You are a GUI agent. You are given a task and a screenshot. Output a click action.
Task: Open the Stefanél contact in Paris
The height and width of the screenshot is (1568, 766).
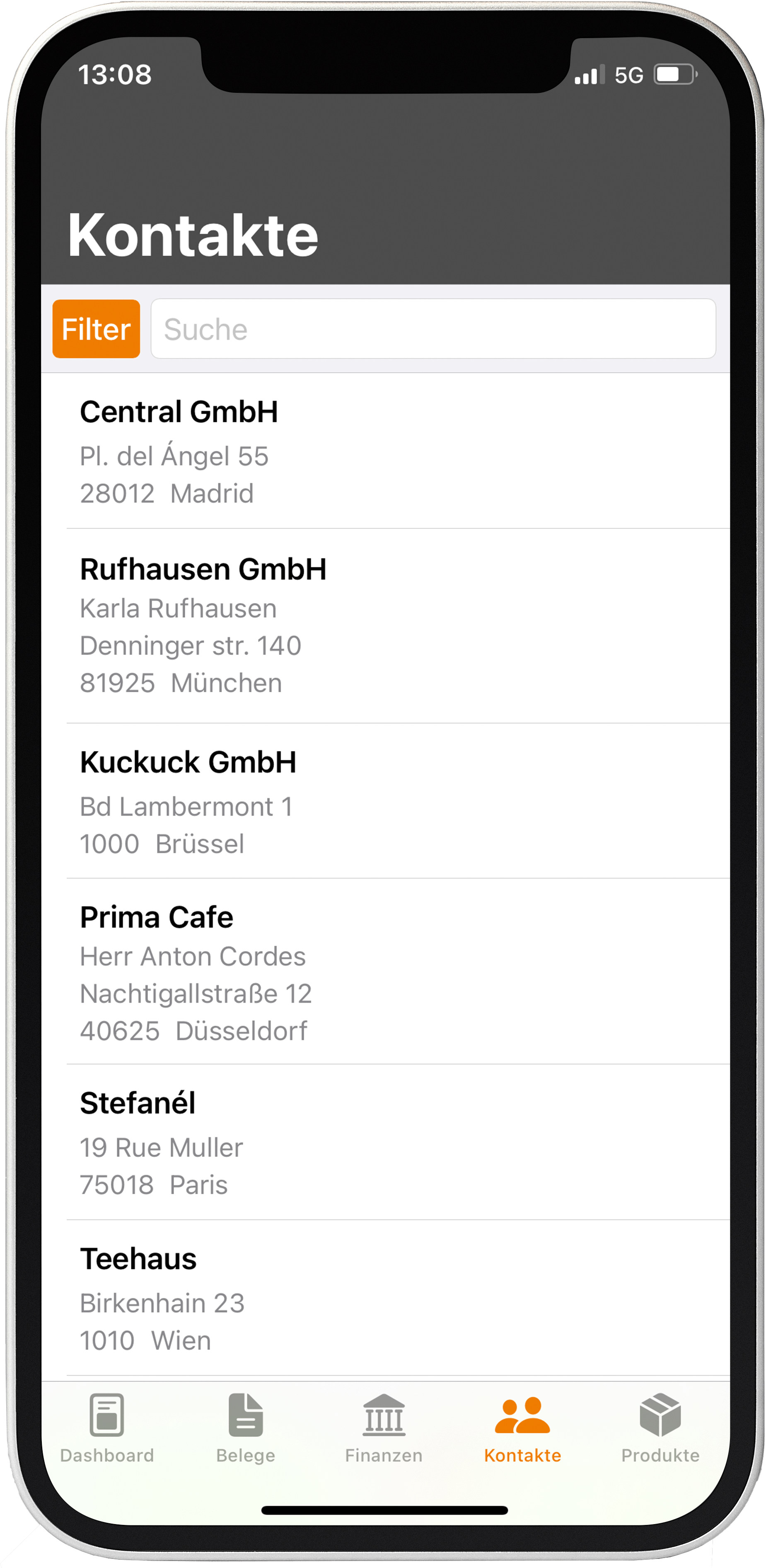386,1142
